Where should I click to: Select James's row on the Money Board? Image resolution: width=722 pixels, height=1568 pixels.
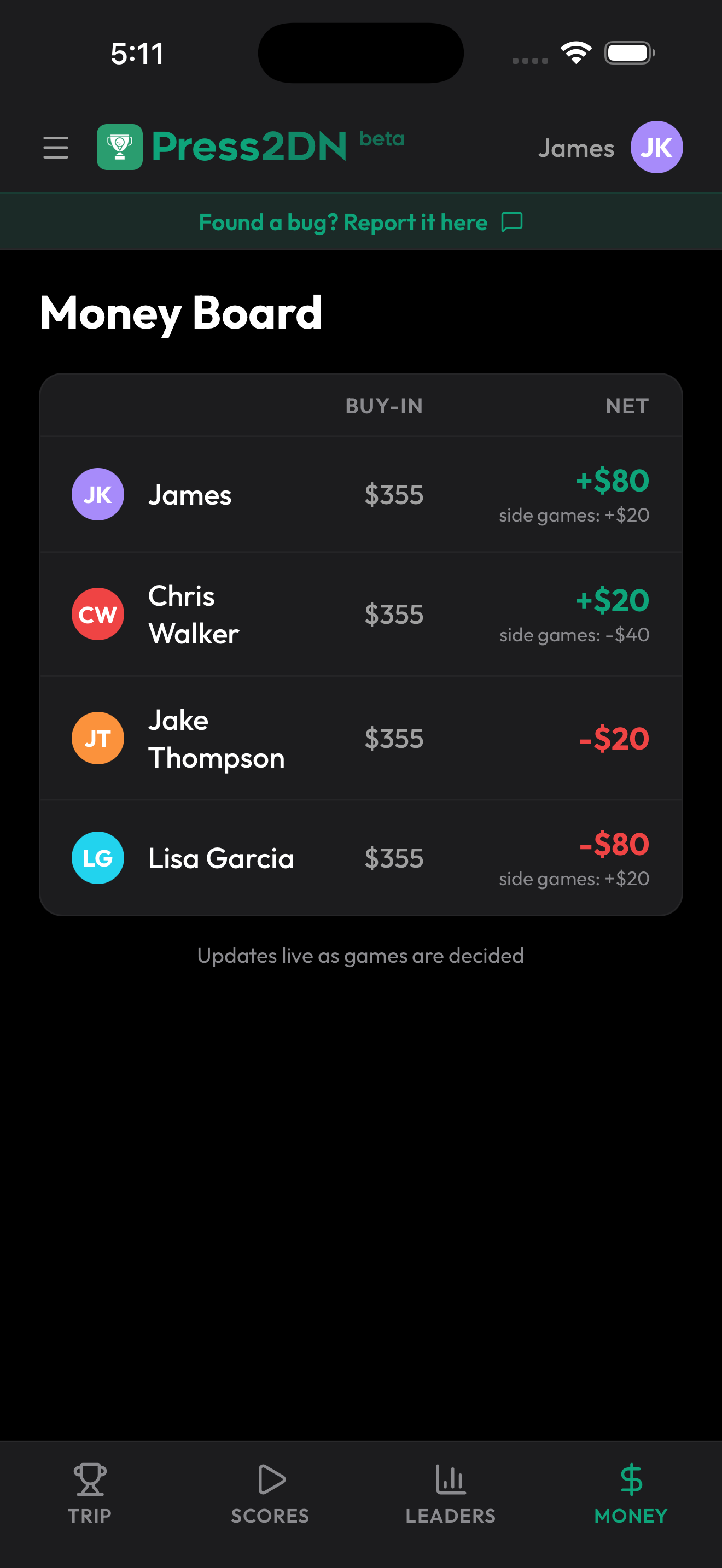[361, 494]
